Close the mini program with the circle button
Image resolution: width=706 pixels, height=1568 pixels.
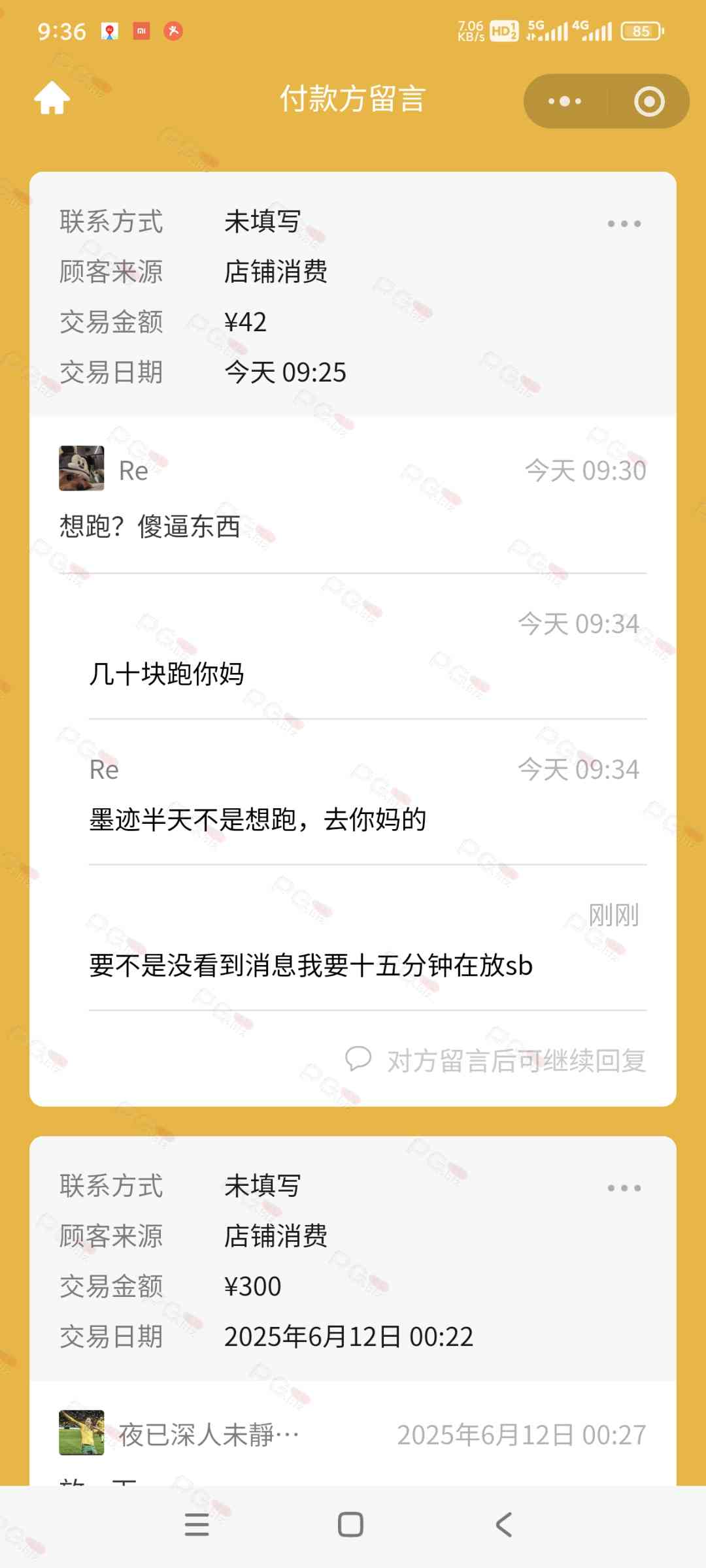tap(649, 101)
